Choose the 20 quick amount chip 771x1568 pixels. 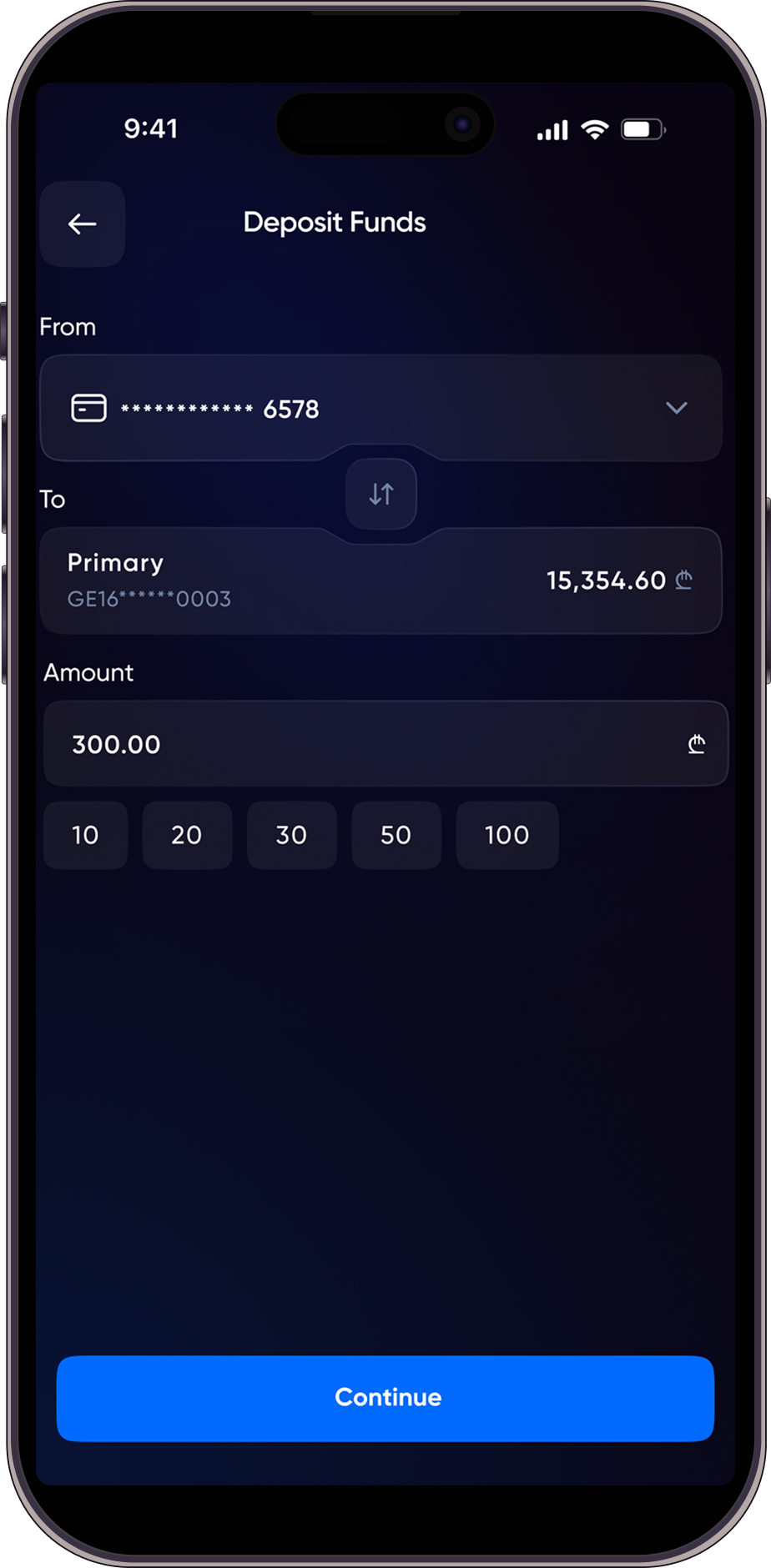pyautogui.click(x=187, y=835)
